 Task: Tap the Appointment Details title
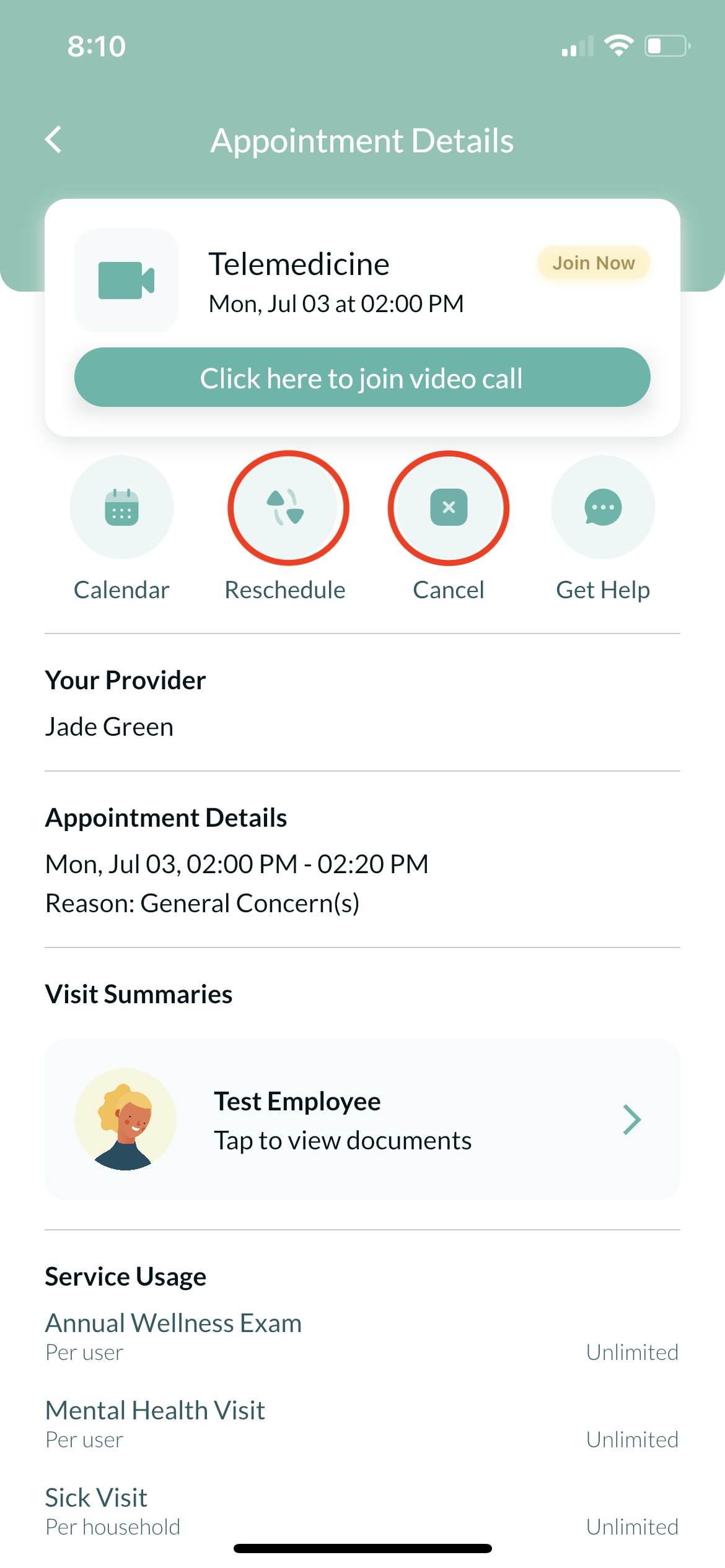pyautogui.click(x=362, y=140)
